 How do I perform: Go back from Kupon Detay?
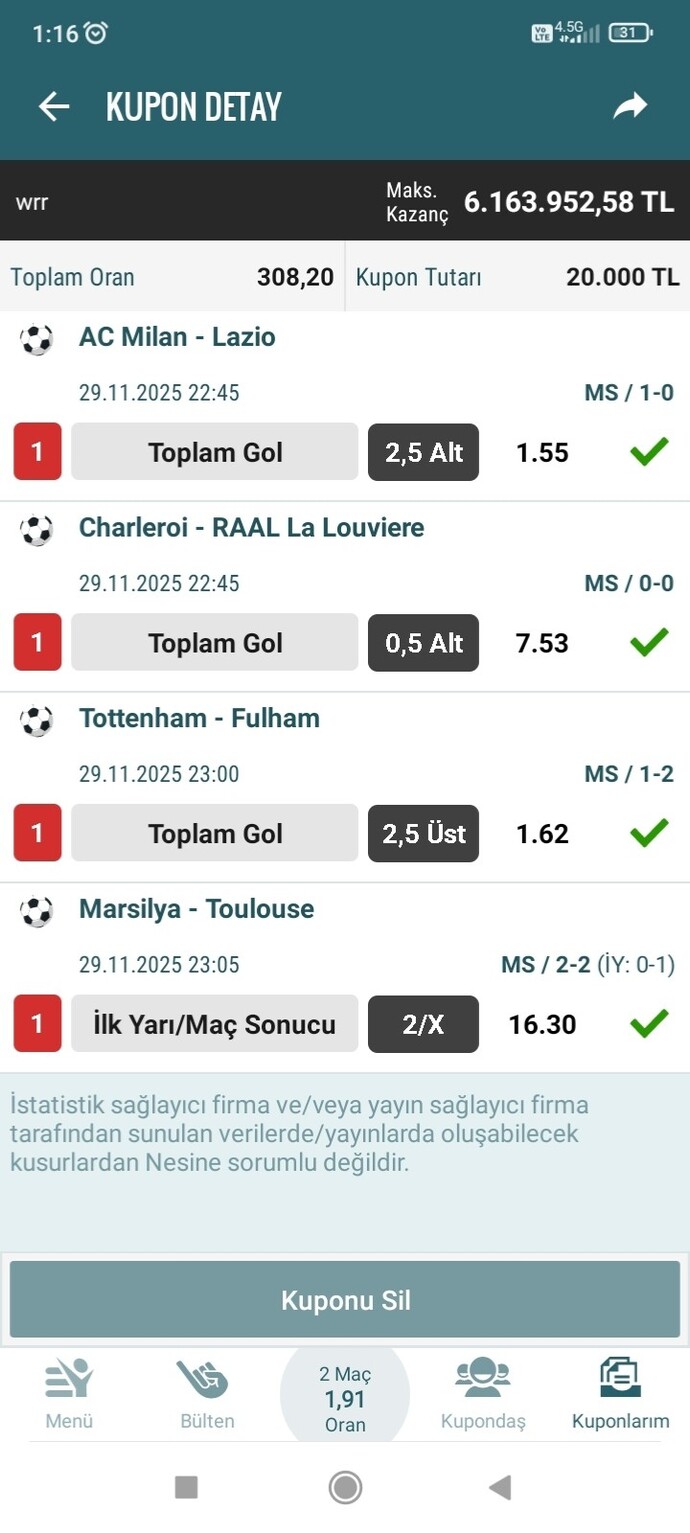54,107
